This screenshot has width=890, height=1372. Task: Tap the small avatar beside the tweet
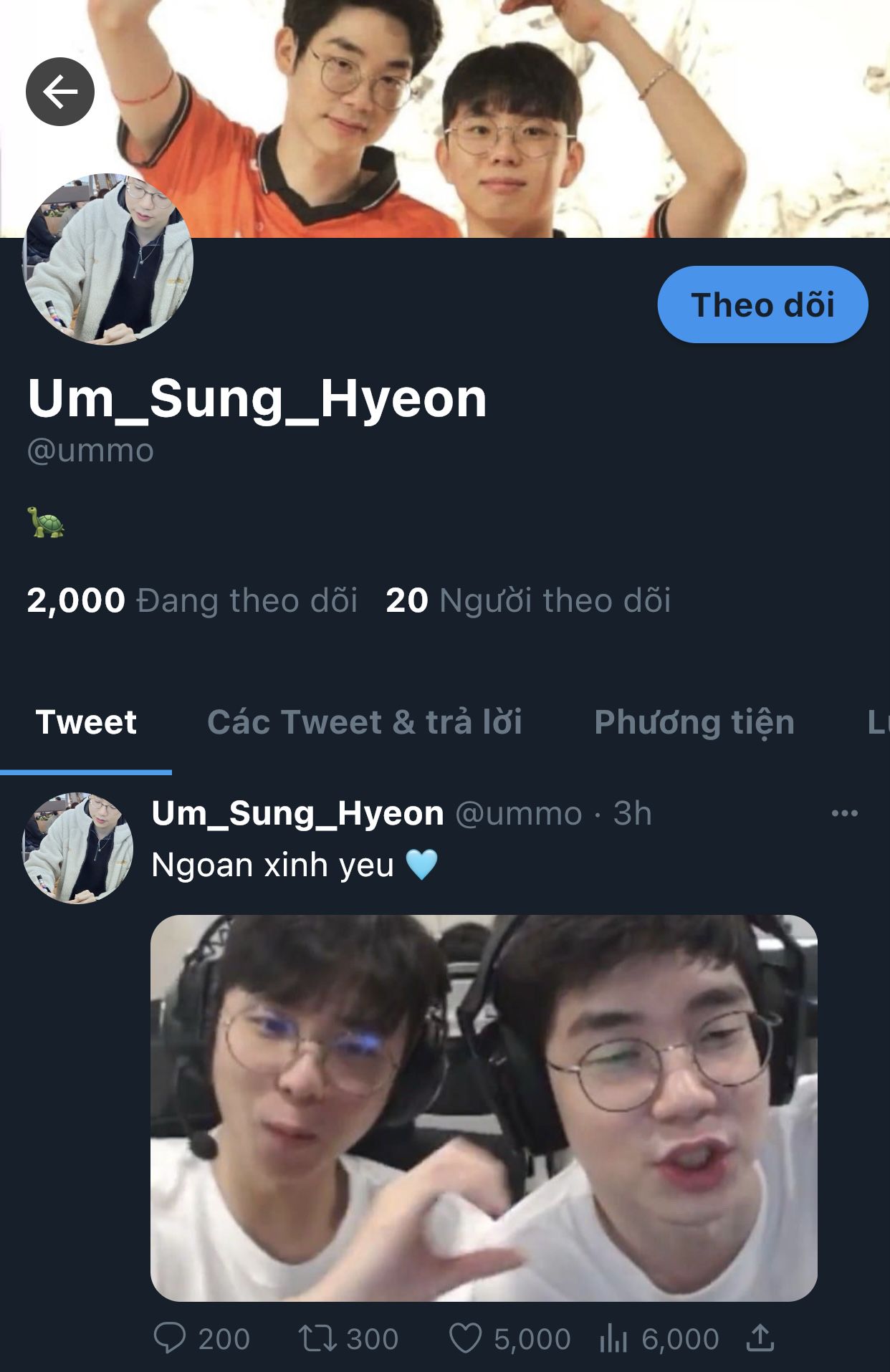coord(78,848)
